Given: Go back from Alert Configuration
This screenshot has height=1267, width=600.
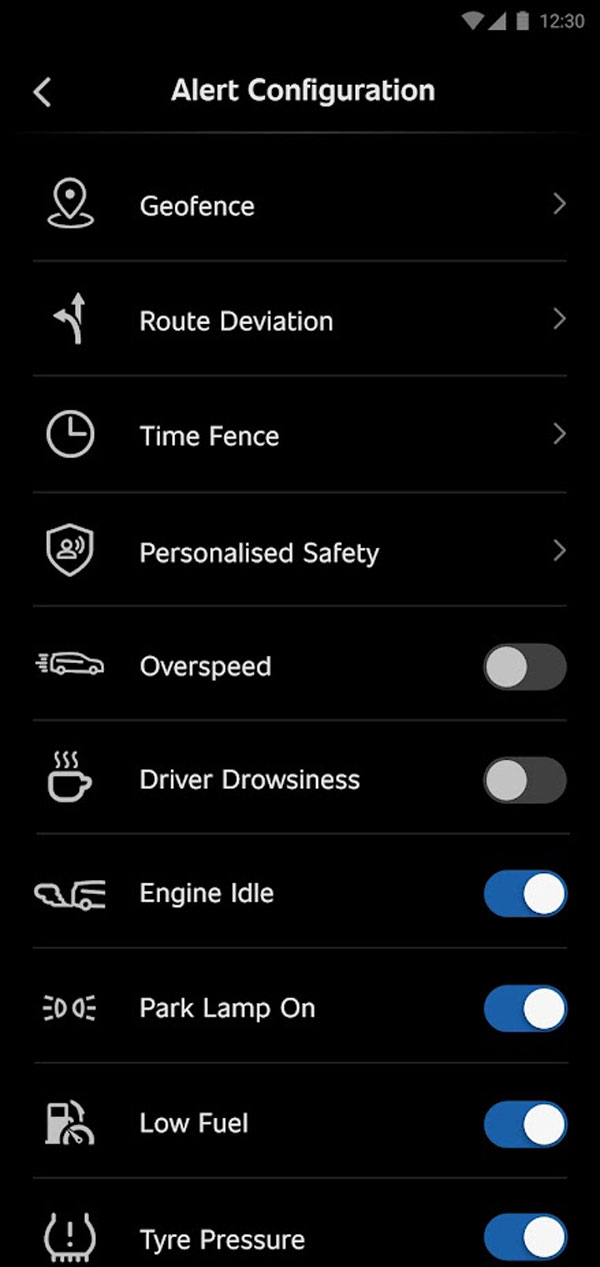Looking at the screenshot, I should (42, 92).
